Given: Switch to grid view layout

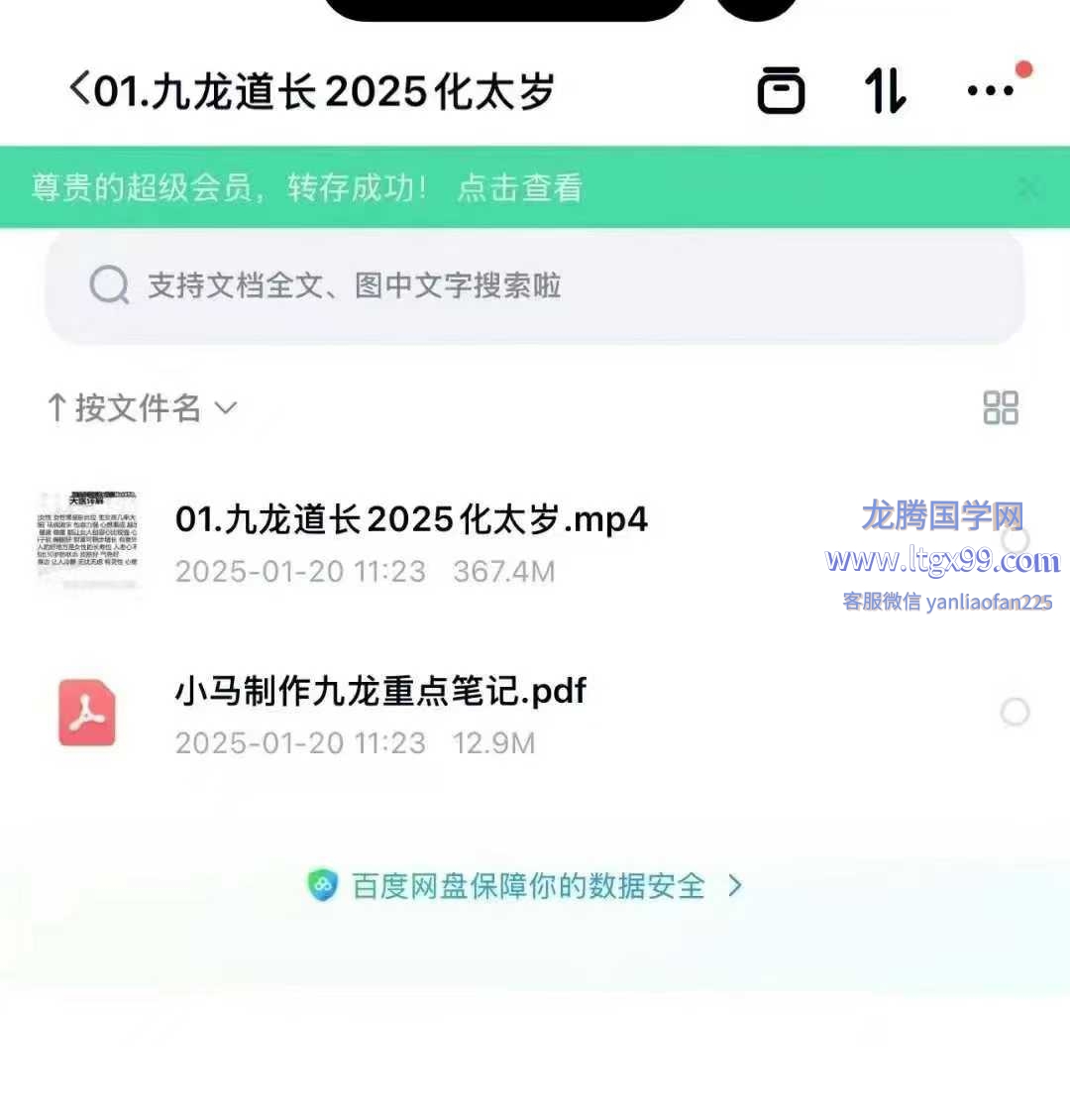Looking at the screenshot, I should pyautogui.click(x=1000, y=407).
